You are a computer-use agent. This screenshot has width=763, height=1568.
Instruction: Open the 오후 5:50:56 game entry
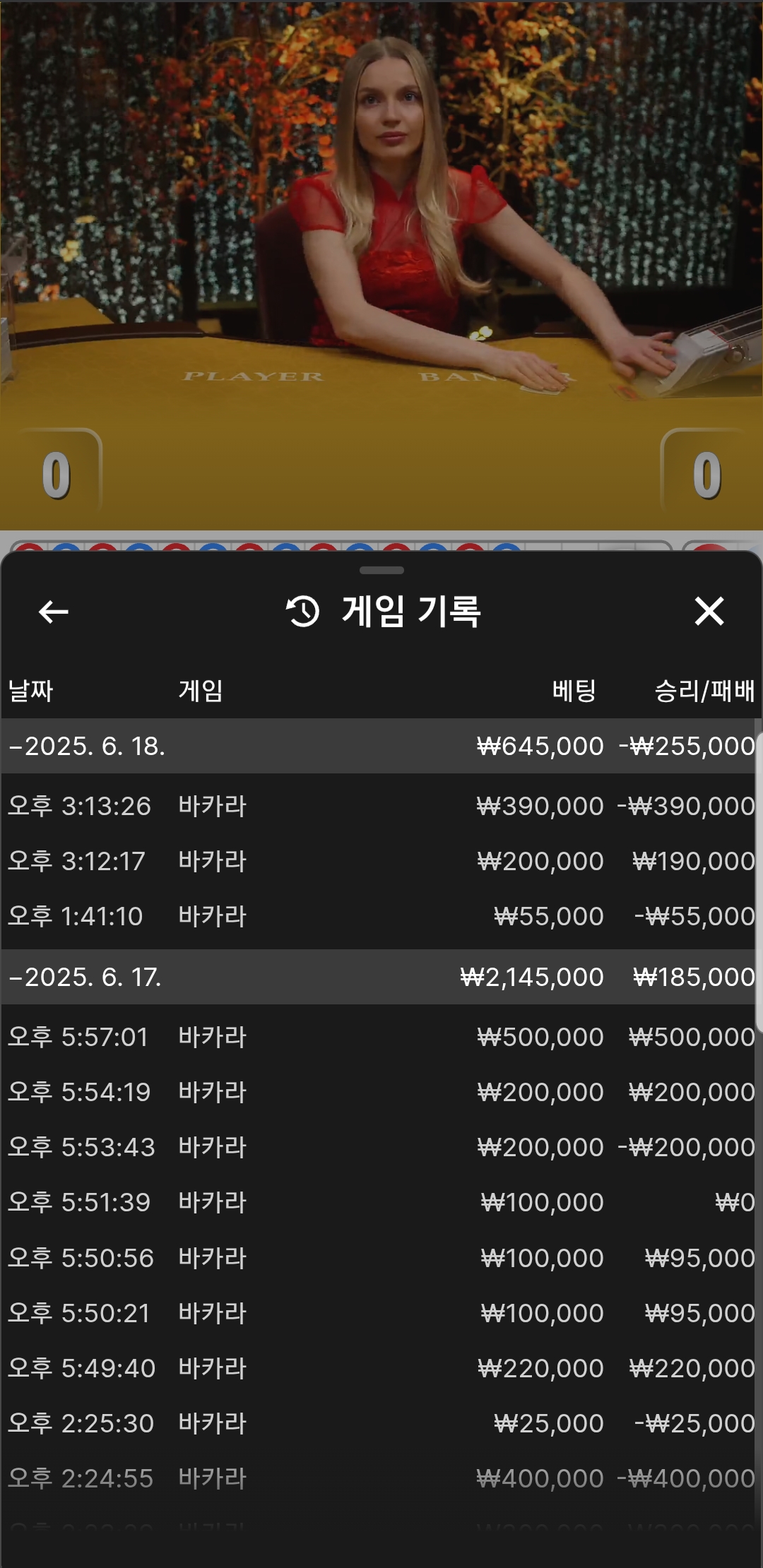[380, 1259]
